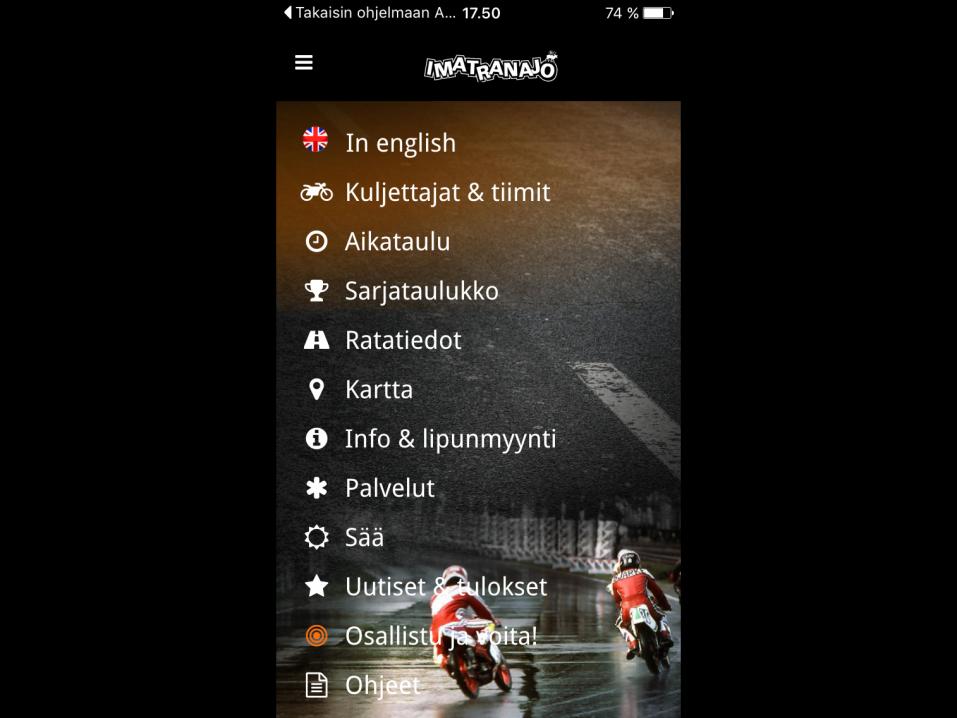
Task: View the Sarjataulukko standings
Action: (x=421, y=291)
